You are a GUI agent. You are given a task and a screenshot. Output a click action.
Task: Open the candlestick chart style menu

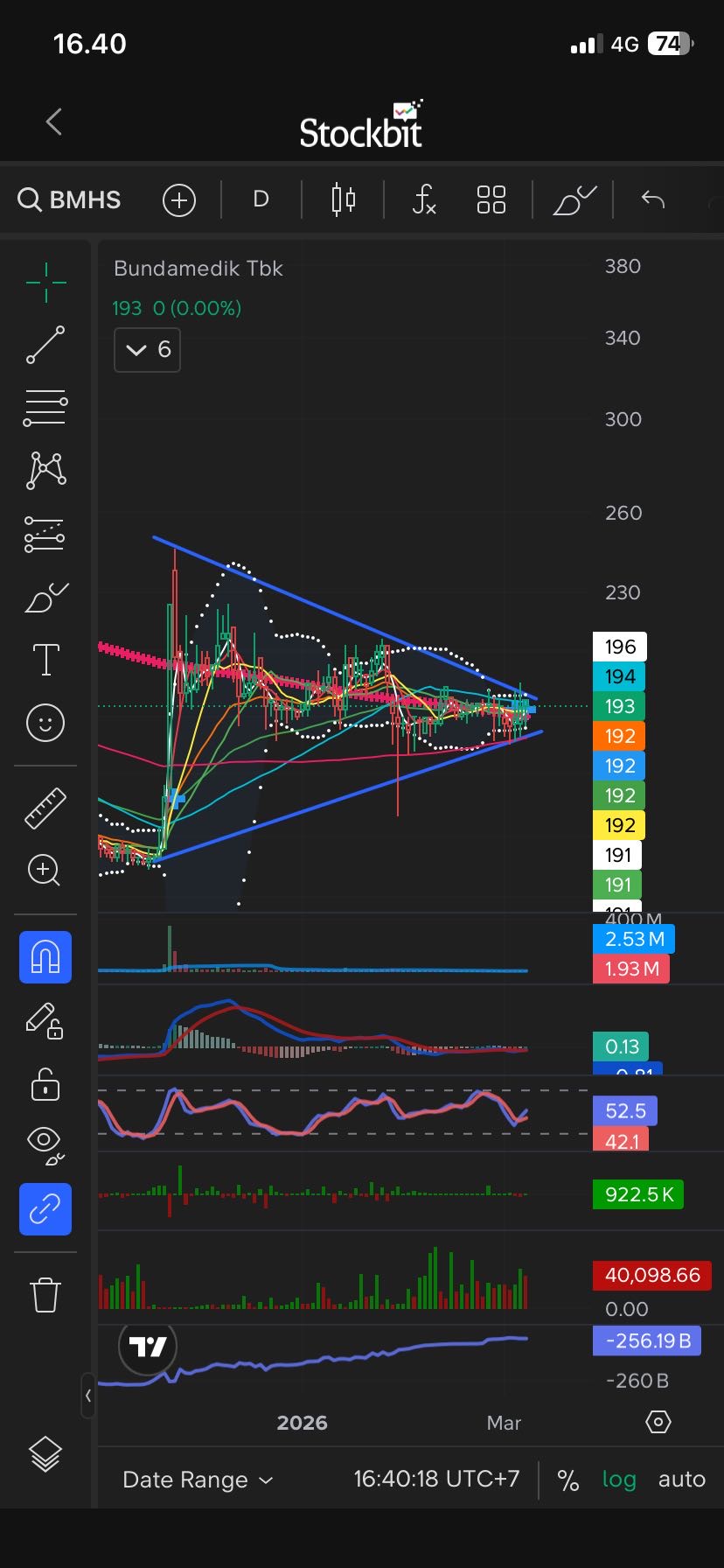pyautogui.click(x=344, y=199)
